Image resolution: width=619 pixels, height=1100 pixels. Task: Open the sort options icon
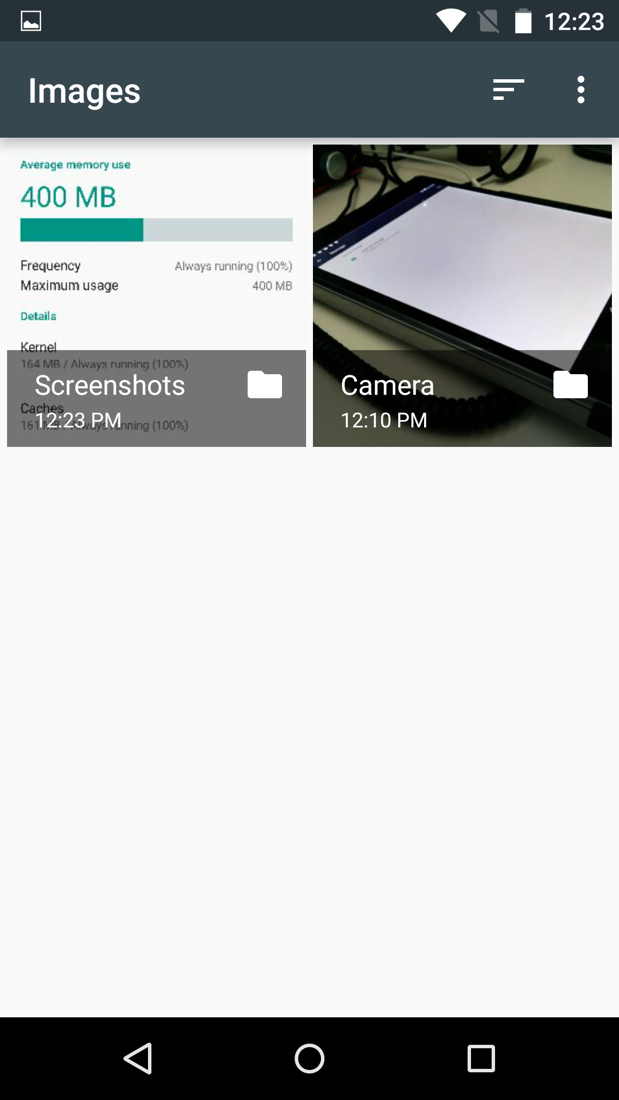(x=508, y=90)
